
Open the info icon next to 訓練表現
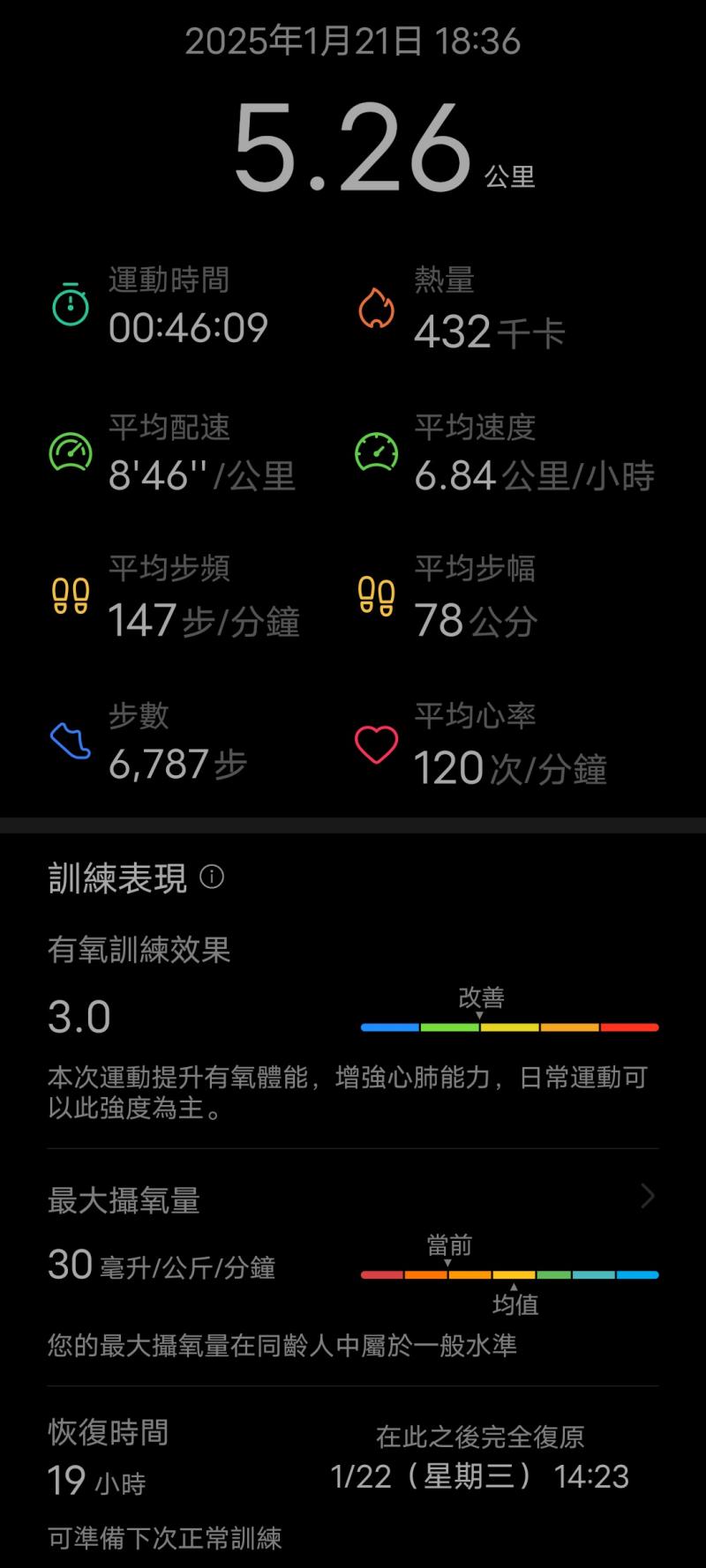click(212, 877)
